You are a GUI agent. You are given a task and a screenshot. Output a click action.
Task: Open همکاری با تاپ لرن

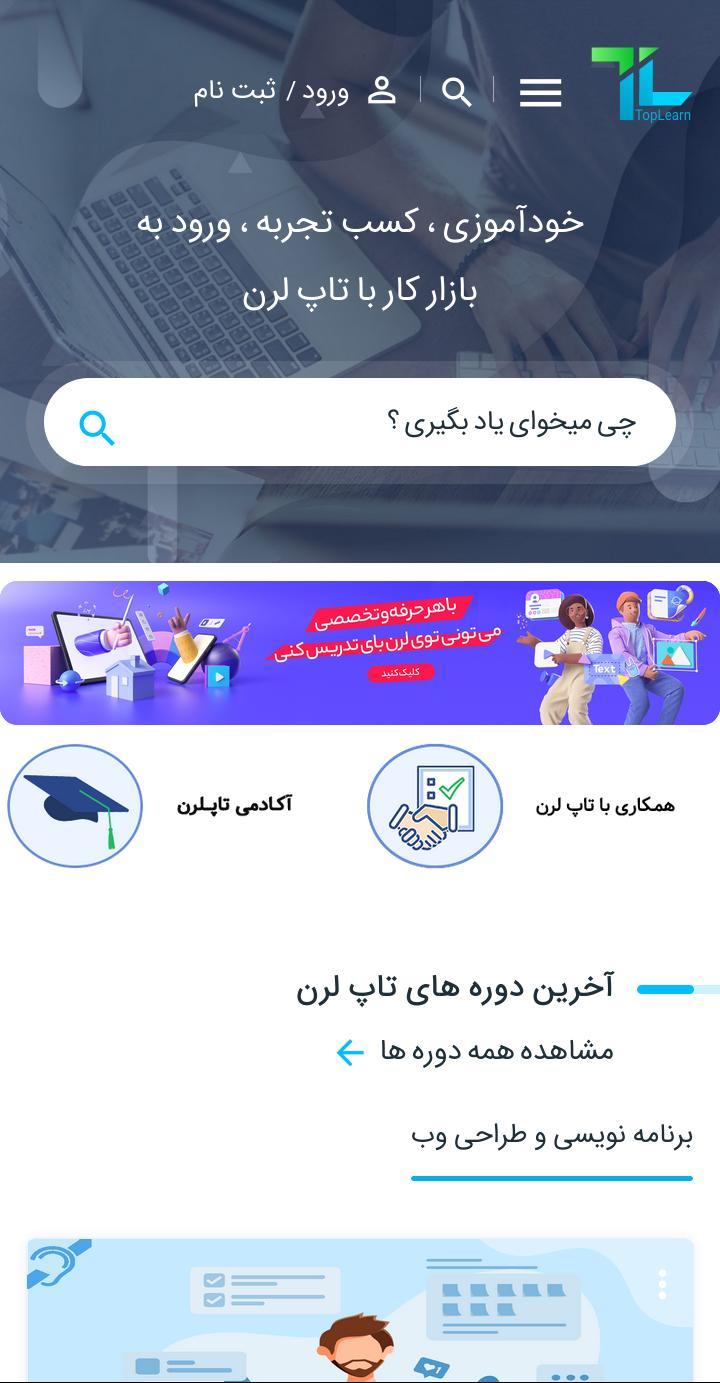tap(520, 805)
